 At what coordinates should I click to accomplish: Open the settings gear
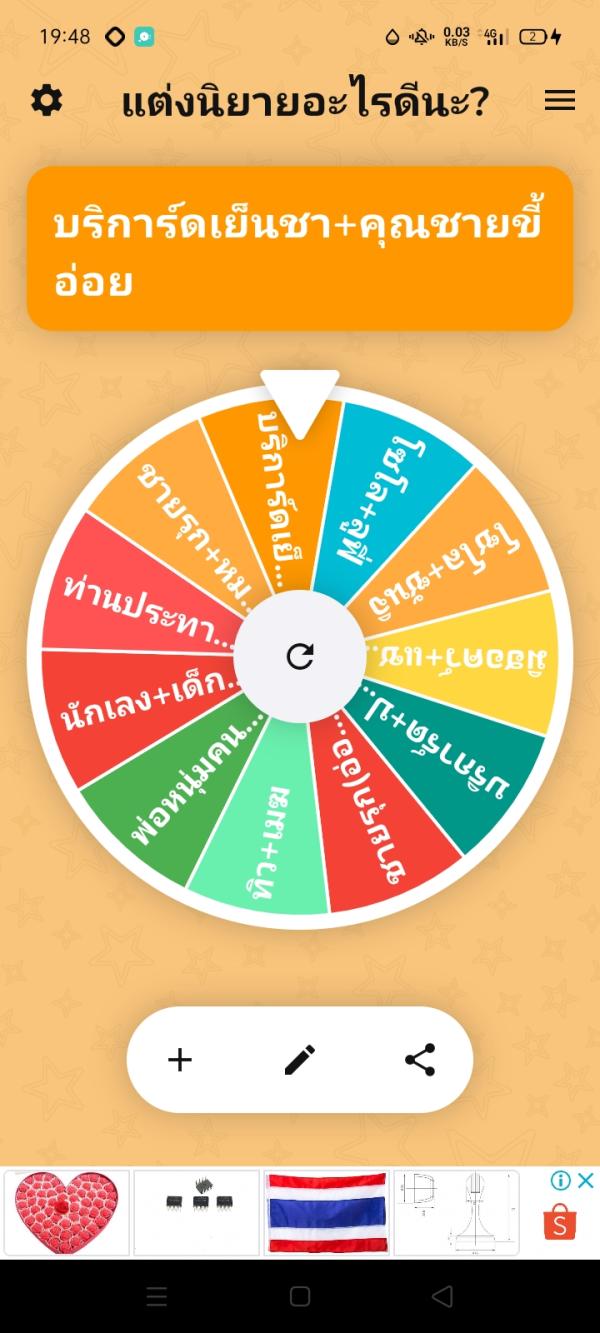tap(46, 100)
